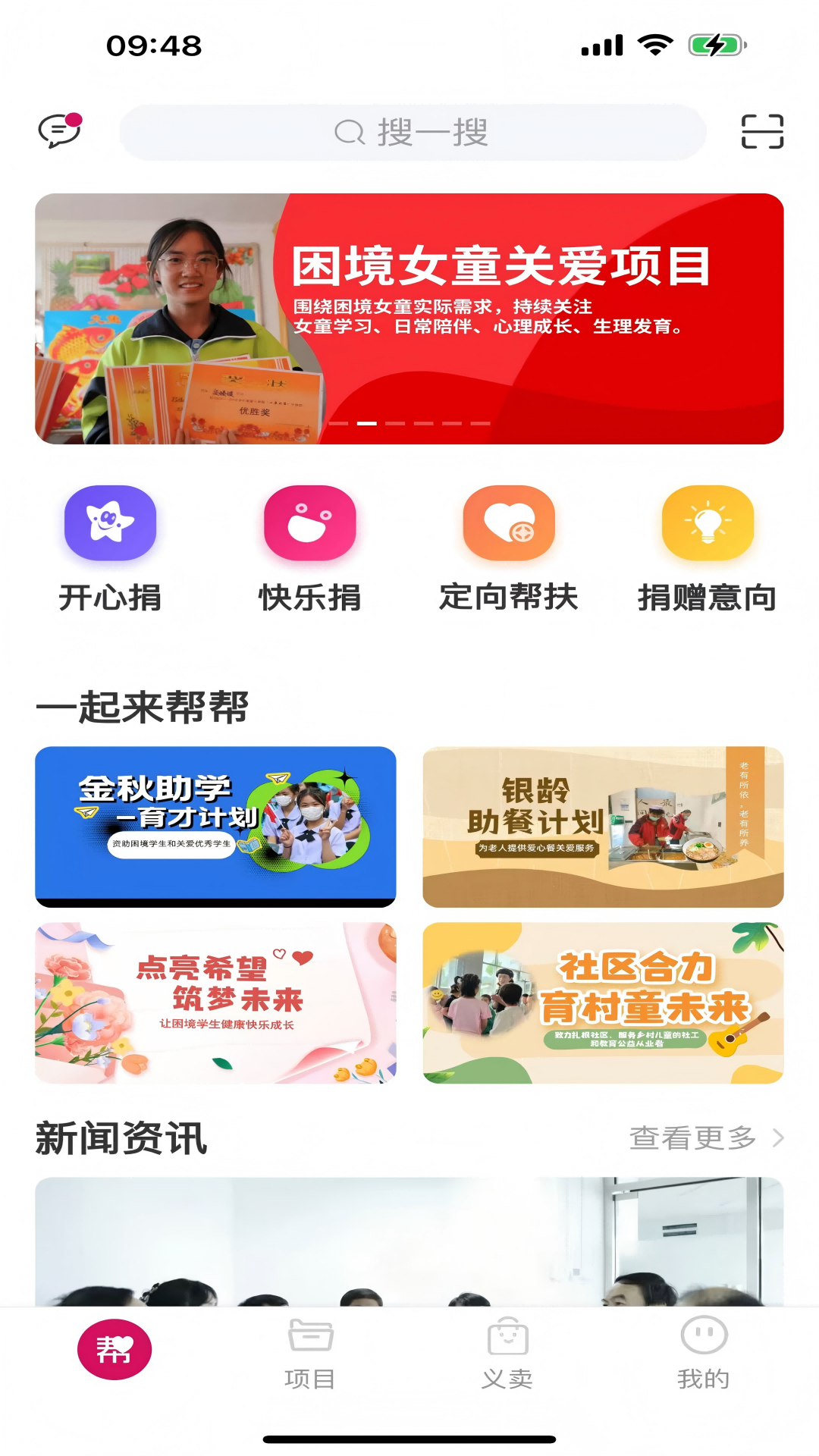Open the scan code icon

coord(762,131)
